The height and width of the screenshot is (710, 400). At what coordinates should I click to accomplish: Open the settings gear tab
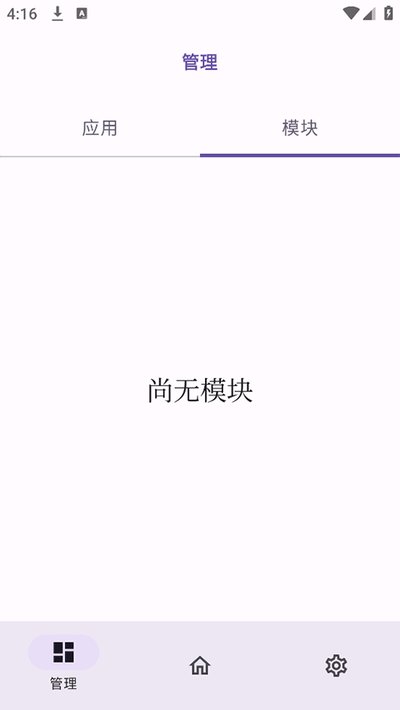pyautogui.click(x=336, y=666)
